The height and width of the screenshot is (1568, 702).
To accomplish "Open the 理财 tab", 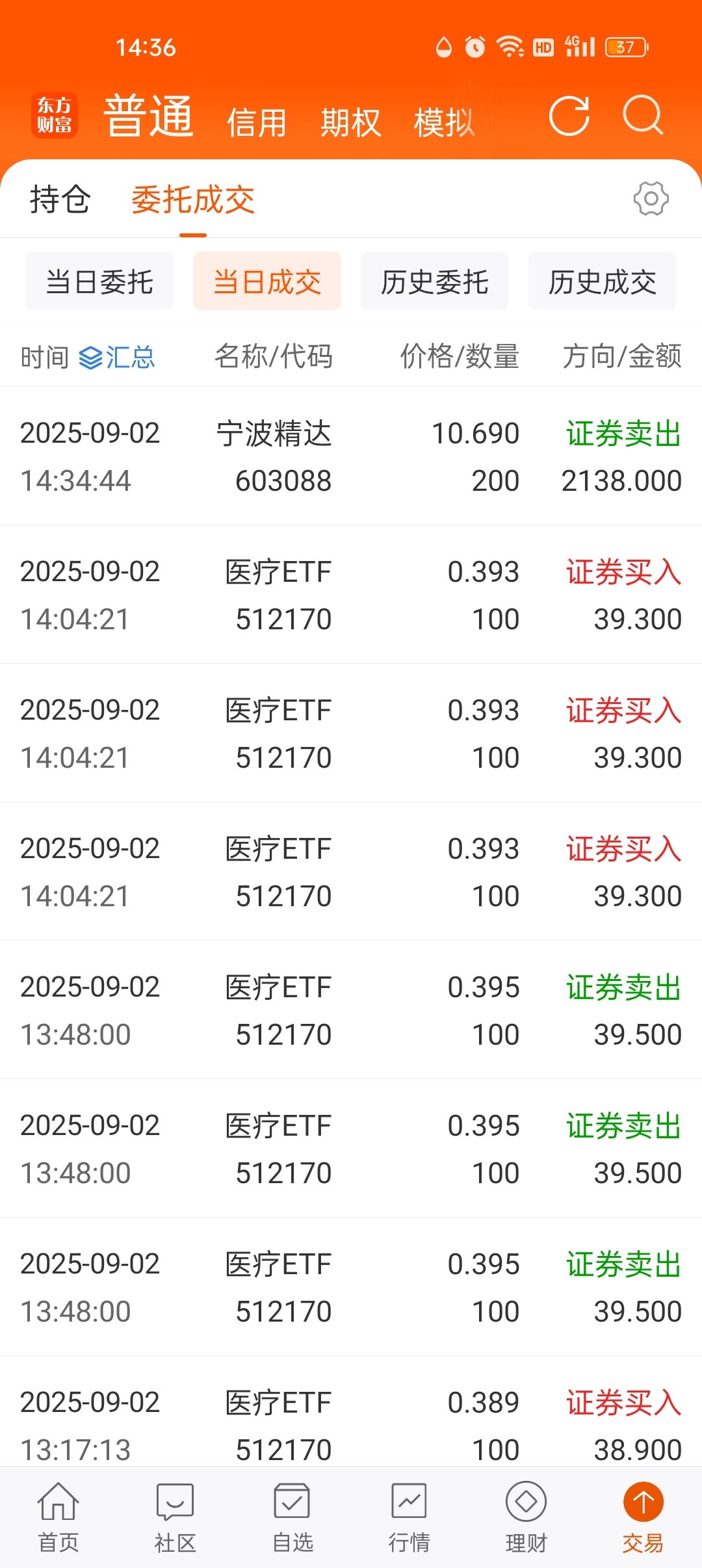I will tap(526, 1517).
